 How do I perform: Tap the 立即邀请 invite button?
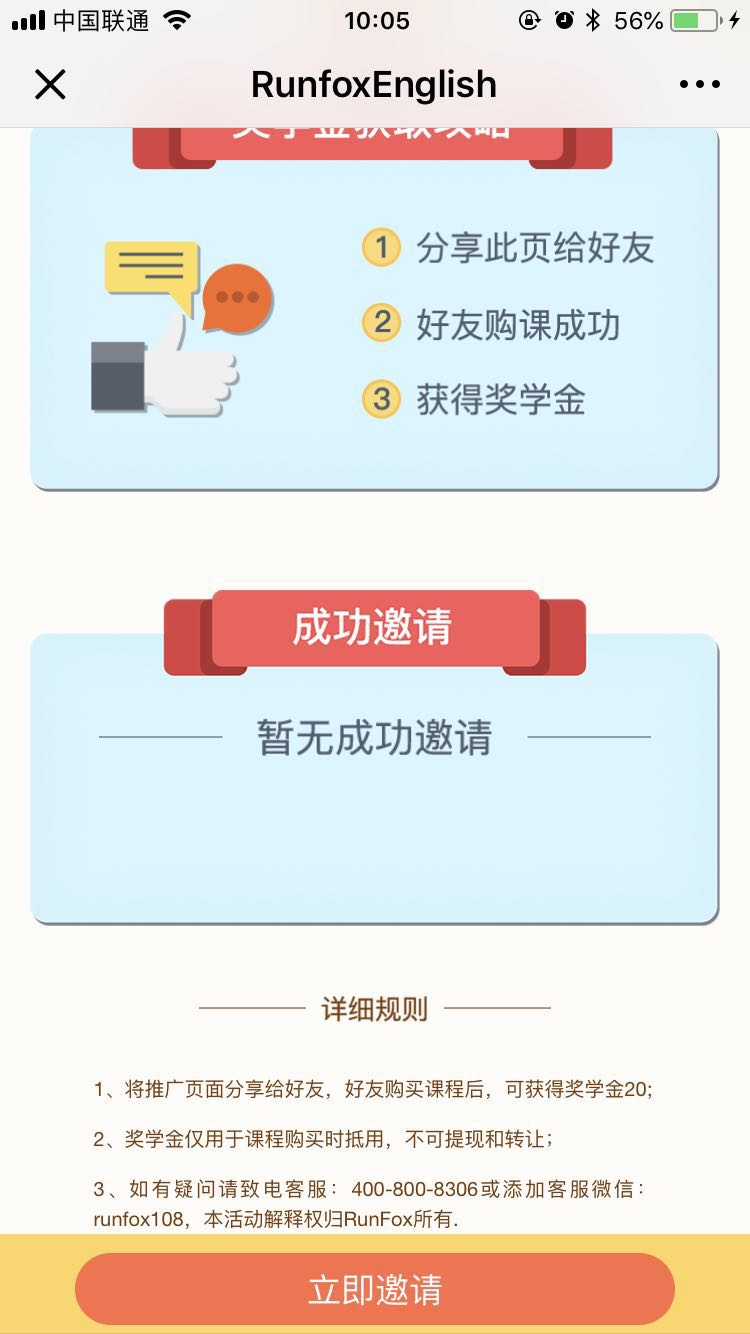point(375,1289)
